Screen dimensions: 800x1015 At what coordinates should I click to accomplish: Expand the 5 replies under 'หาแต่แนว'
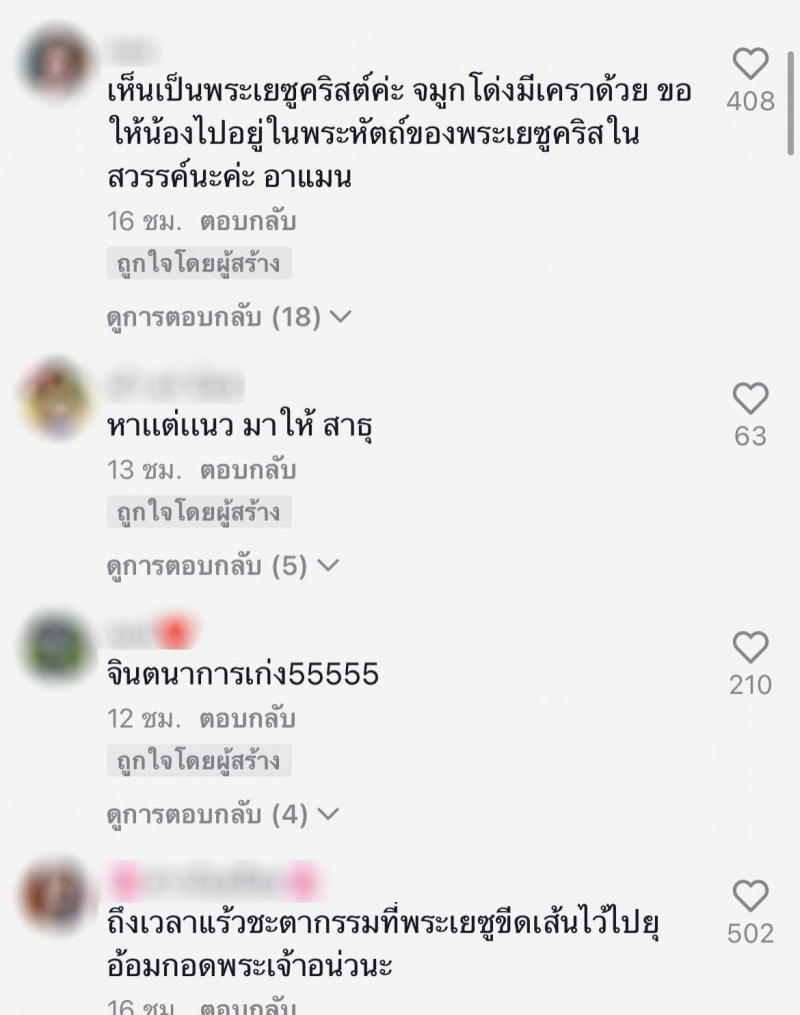(222, 566)
